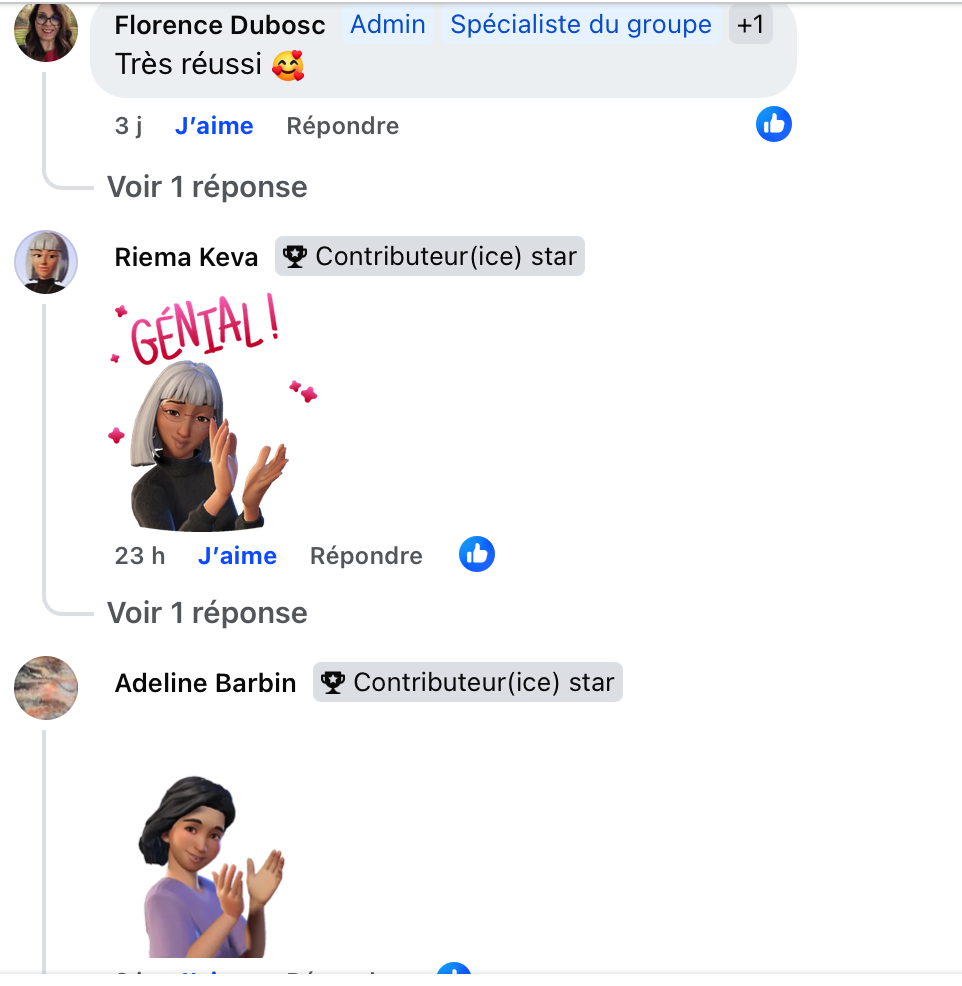Viewport: 962px width, 986px height.
Task: Open Florence Dubosc's profile name
Action: (220, 25)
